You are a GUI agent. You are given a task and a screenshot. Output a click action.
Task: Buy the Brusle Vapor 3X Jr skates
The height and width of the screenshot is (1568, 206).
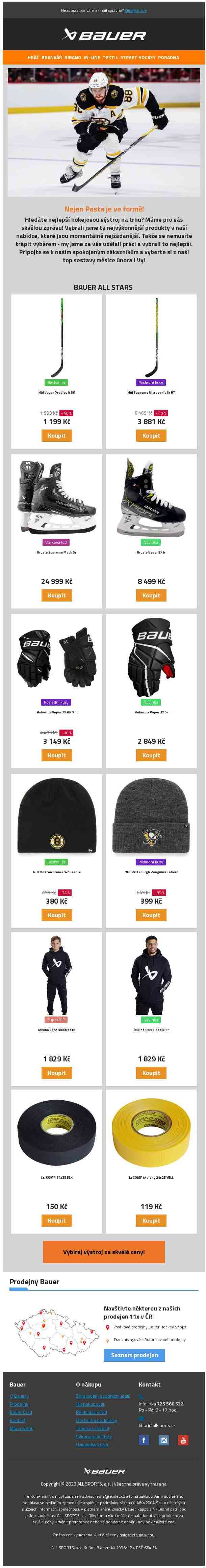coord(151,595)
